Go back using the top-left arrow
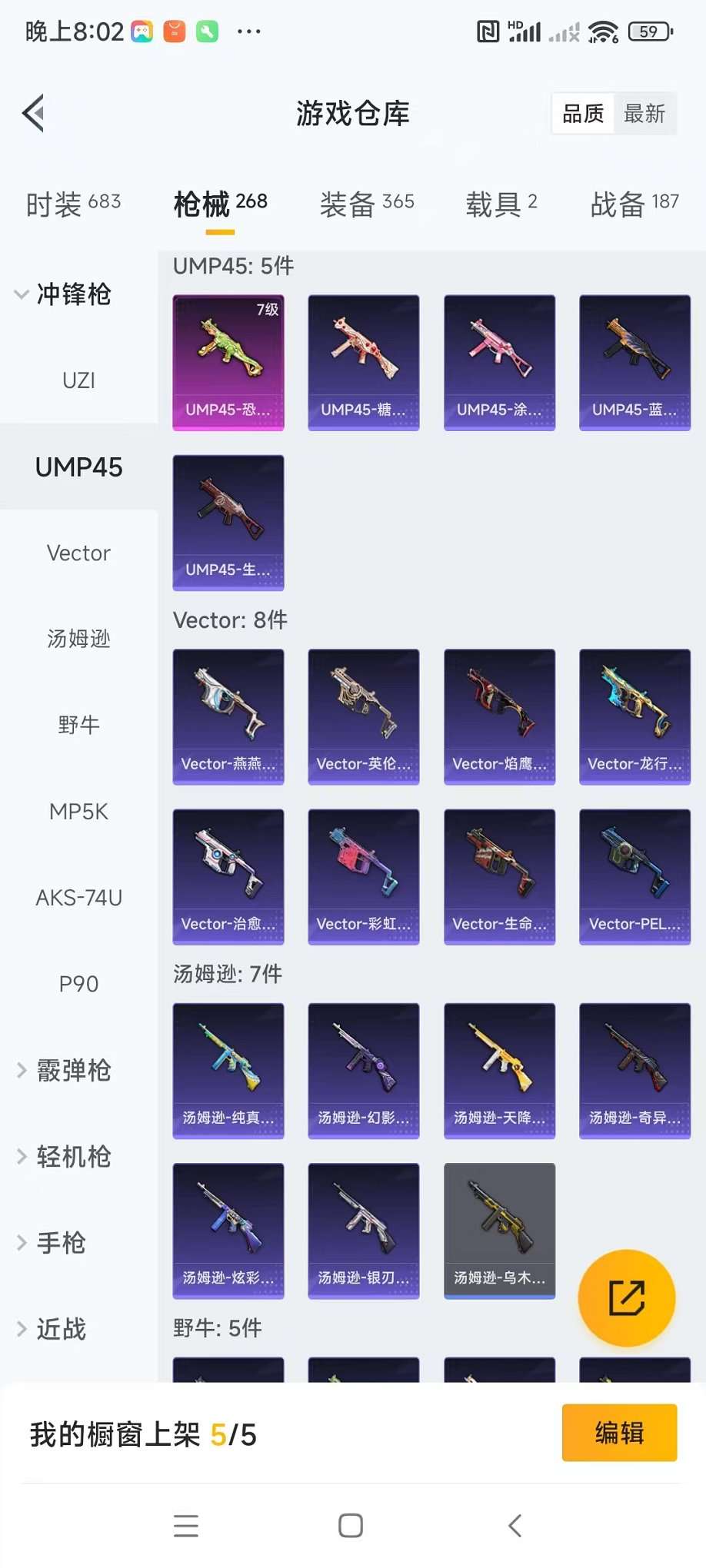This screenshot has width=706, height=1568. coord(33,114)
